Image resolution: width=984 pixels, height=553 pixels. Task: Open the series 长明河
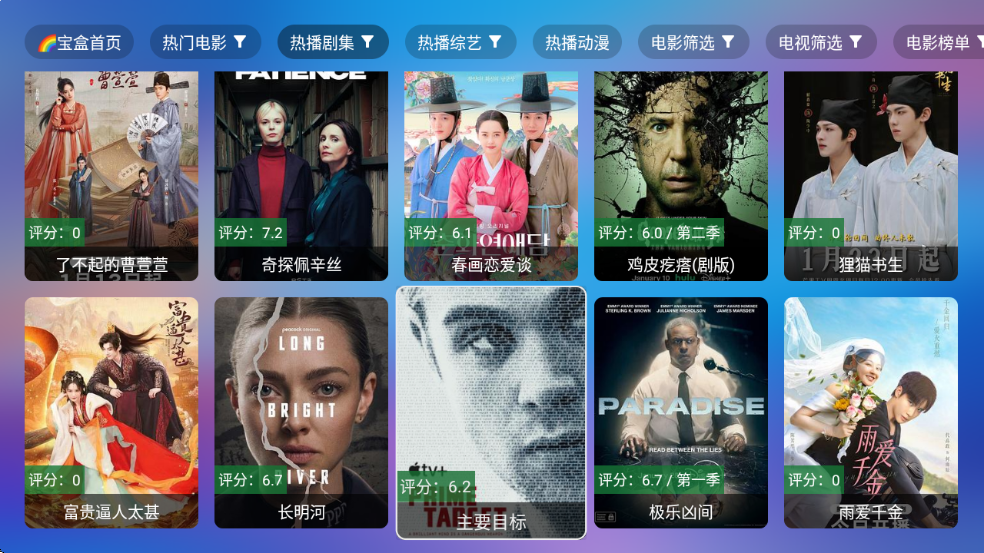coord(301,412)
